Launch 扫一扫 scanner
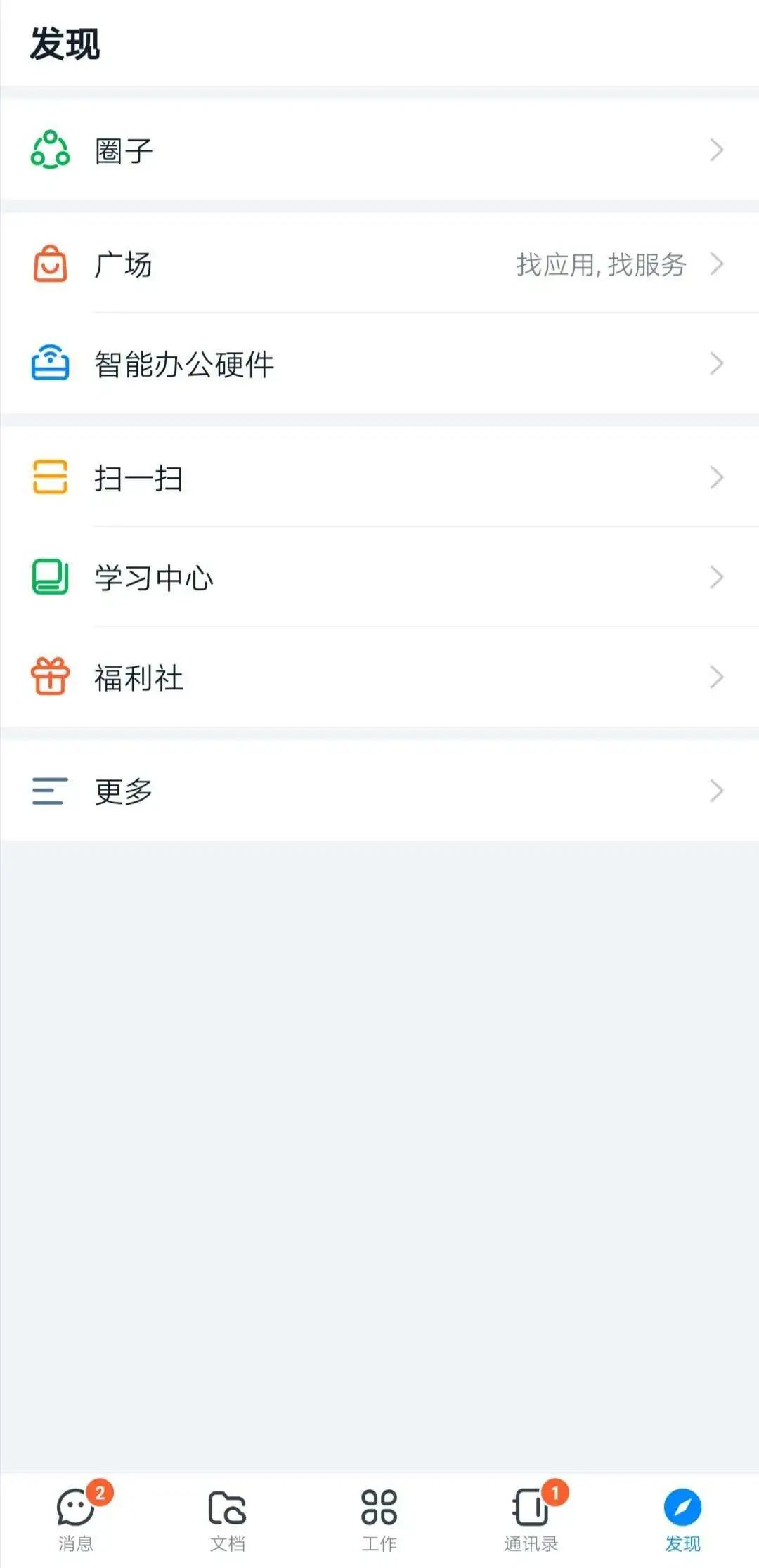The image size is (759, 1568). click(379, 478)
